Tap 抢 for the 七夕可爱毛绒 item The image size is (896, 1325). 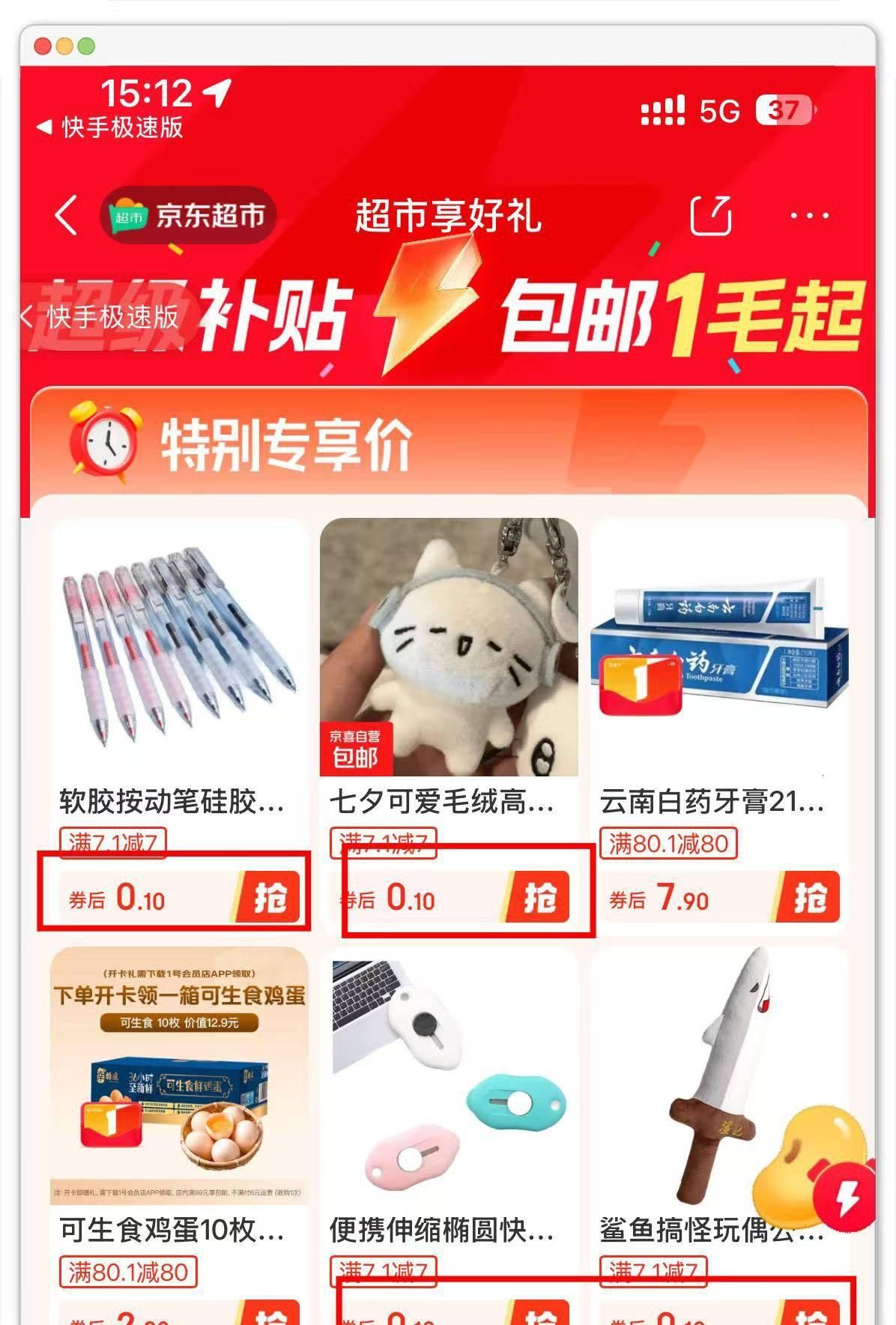click(x=539, y=897)
